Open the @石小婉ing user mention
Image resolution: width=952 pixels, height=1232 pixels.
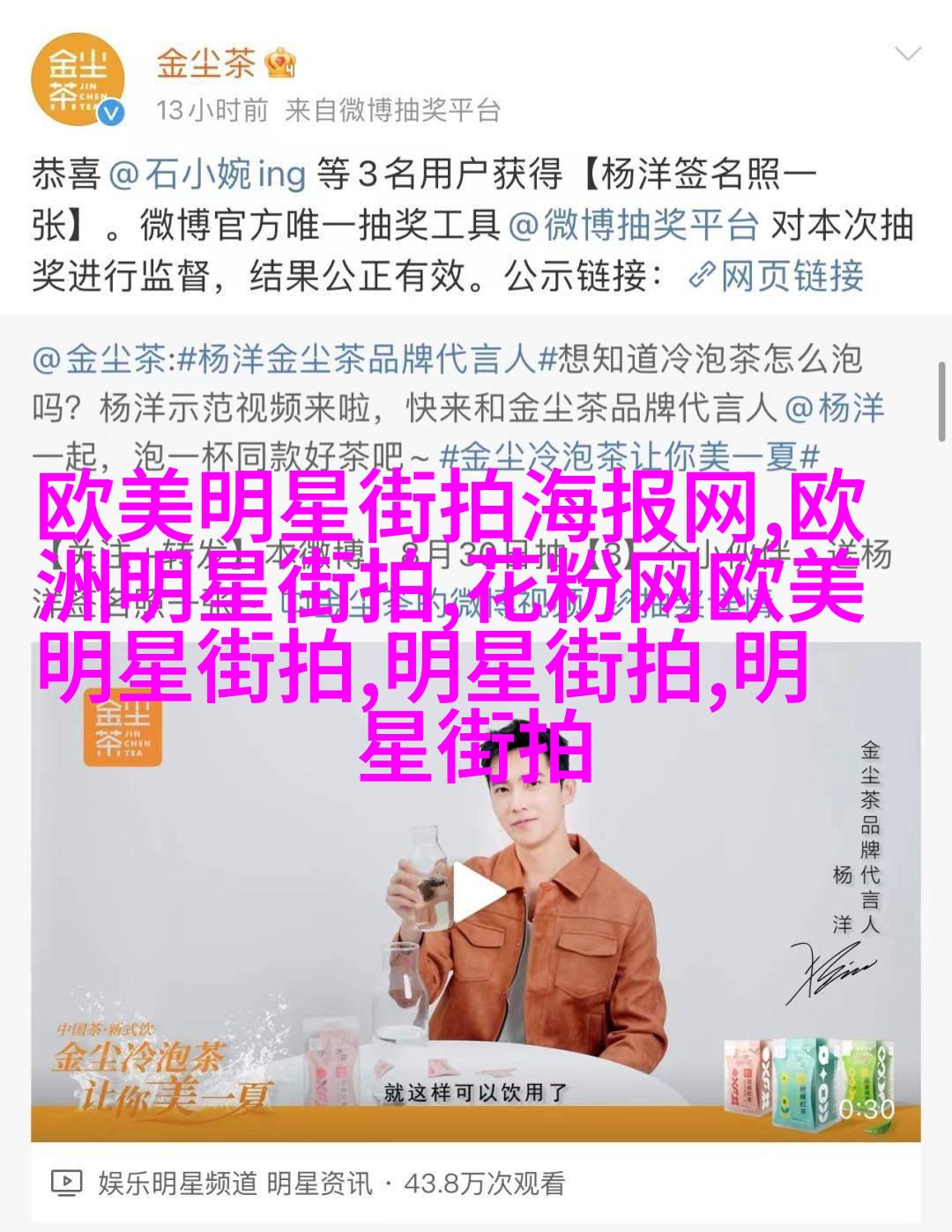point(207,174)
